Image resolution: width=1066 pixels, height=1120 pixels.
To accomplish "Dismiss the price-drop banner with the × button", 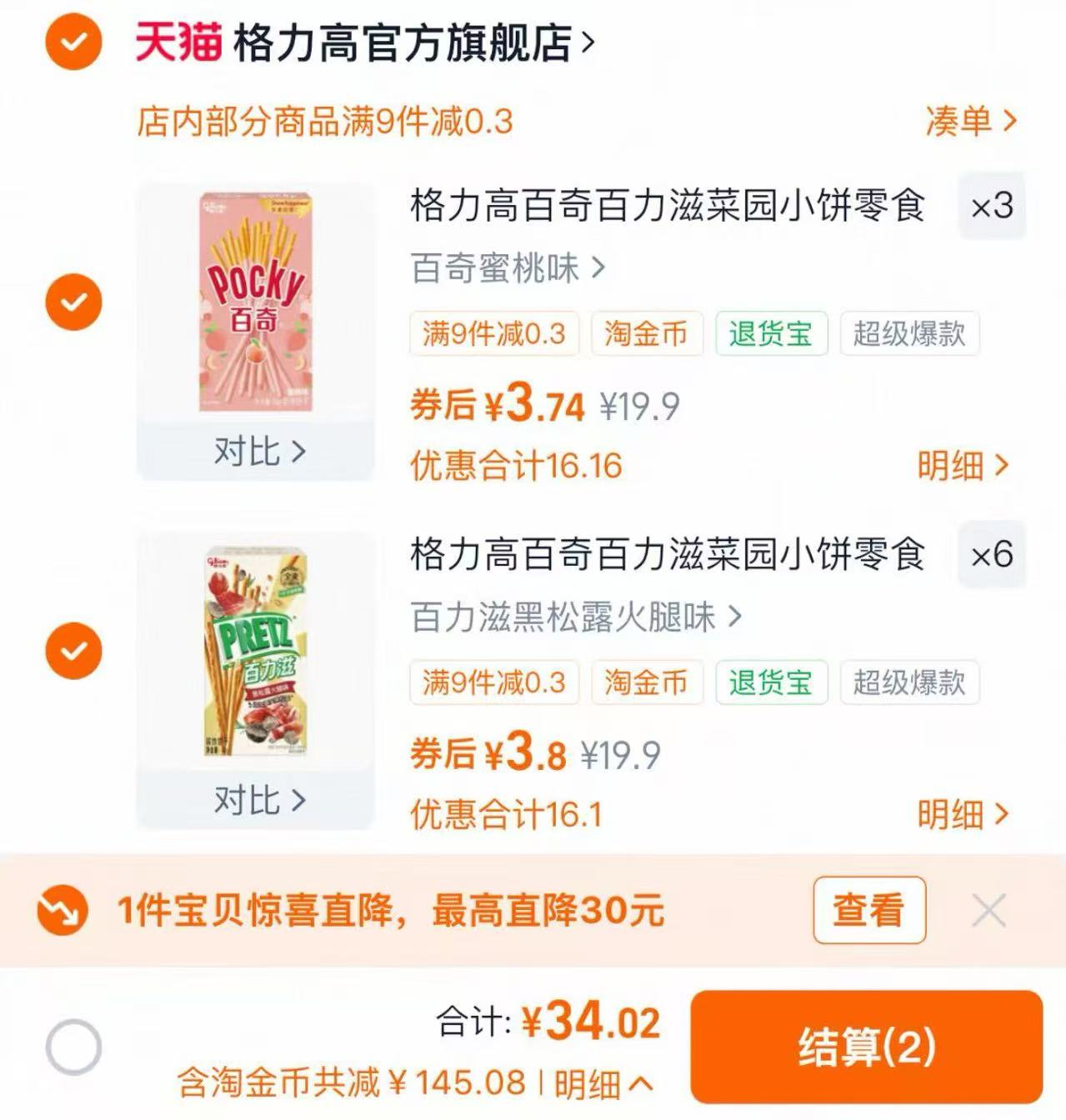I will (988, 912).
